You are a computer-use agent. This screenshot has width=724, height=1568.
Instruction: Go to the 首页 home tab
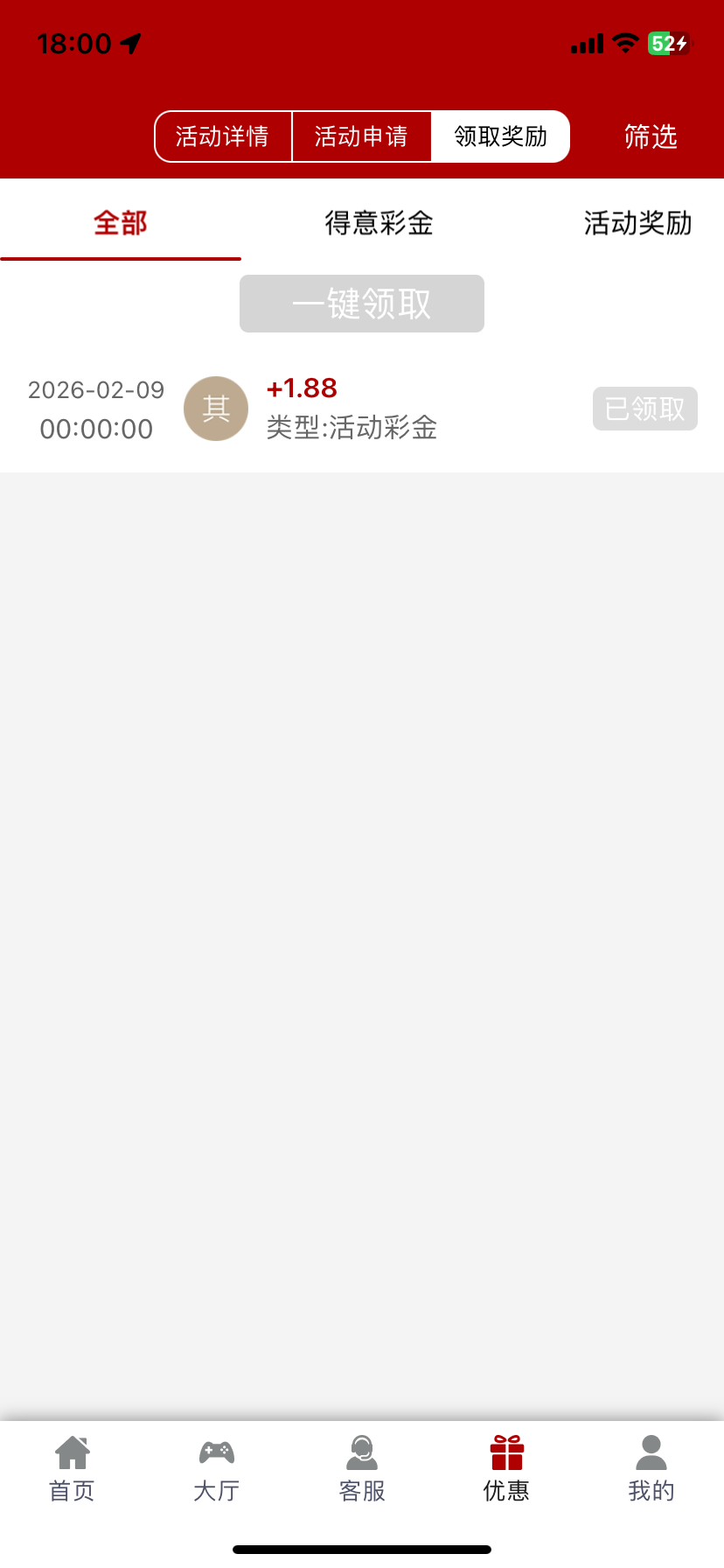point(72,1469)
